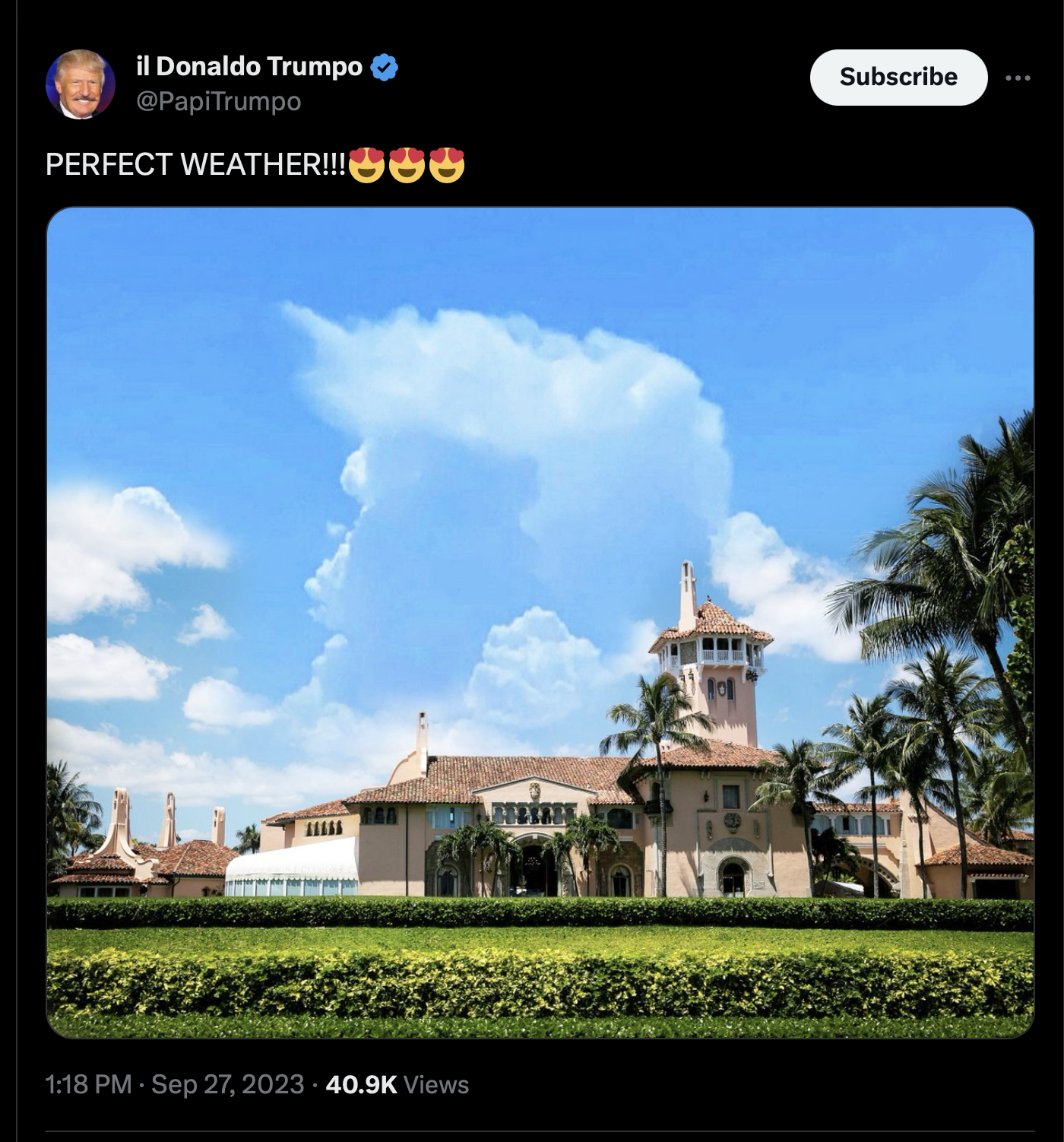The width and height of the screenshot is (1064, 1142).
Task: Open the Mar-a-Lago photo in the post
Action: click(x=540, y=622)
